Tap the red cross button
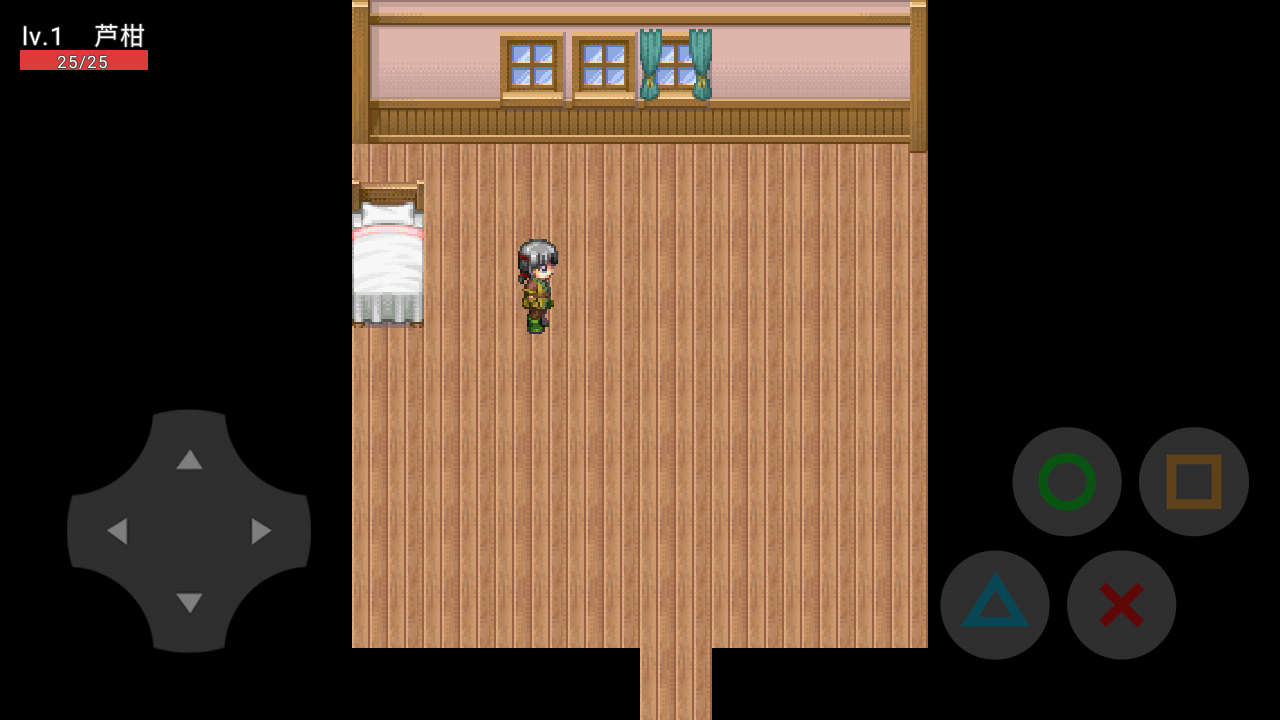This screenshot has height=720, width=1280. tap(1121, 605)
